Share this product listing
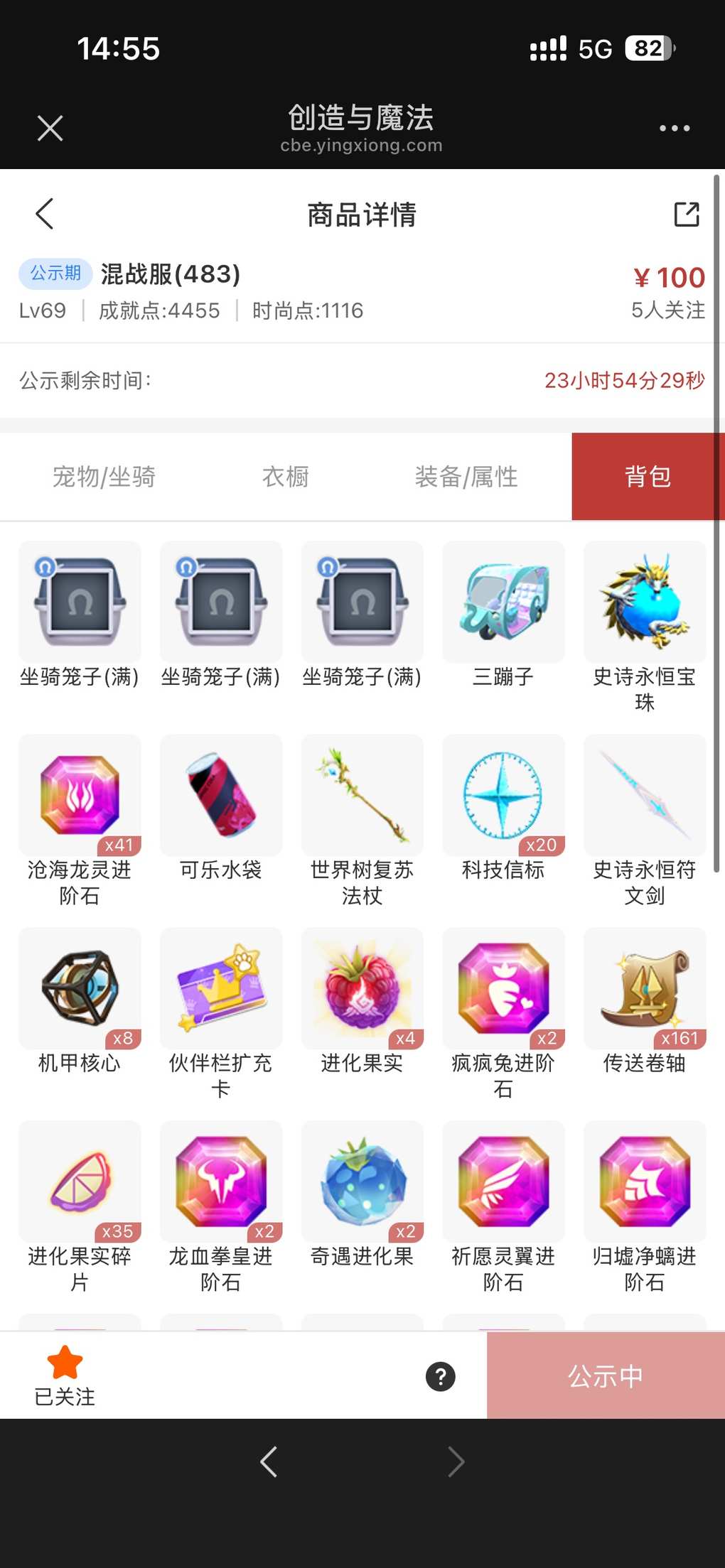725x1568 pixels. pos(686,214)
